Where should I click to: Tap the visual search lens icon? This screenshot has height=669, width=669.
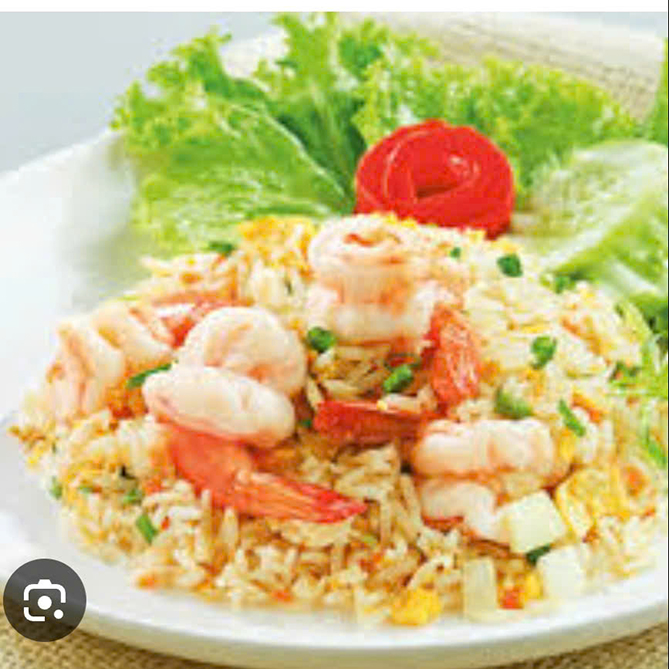coord(44,599)
